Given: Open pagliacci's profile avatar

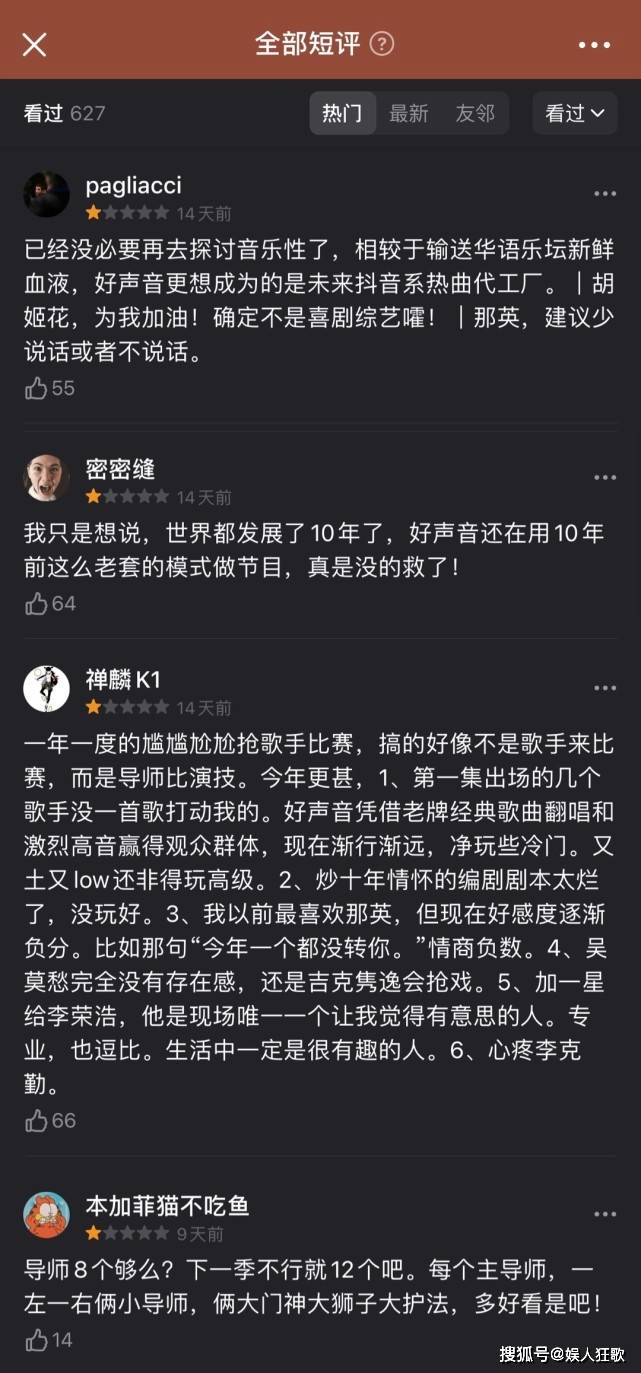Looking at the screenshot, I should point(46,194).
